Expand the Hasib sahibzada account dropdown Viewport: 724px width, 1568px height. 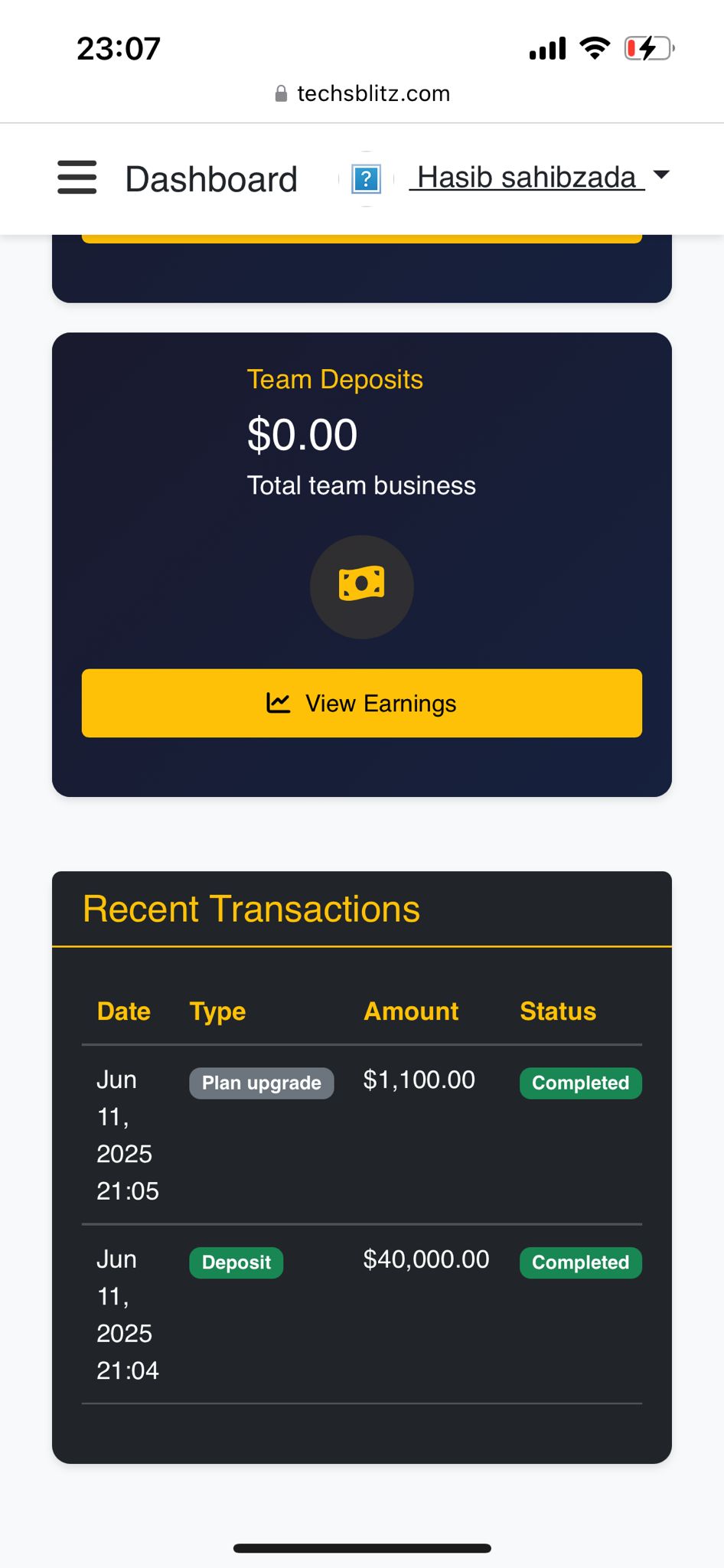coord(540,177)
